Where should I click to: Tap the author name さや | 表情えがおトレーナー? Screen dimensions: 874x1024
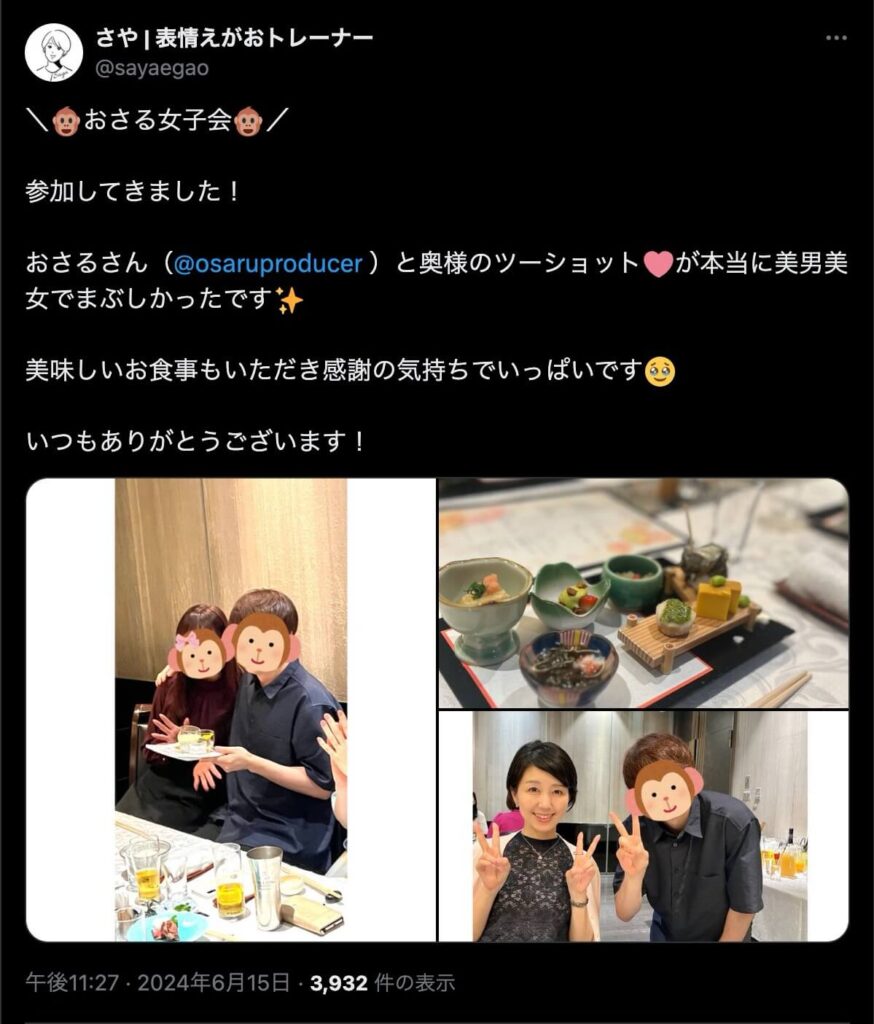[x=235, y=38]
